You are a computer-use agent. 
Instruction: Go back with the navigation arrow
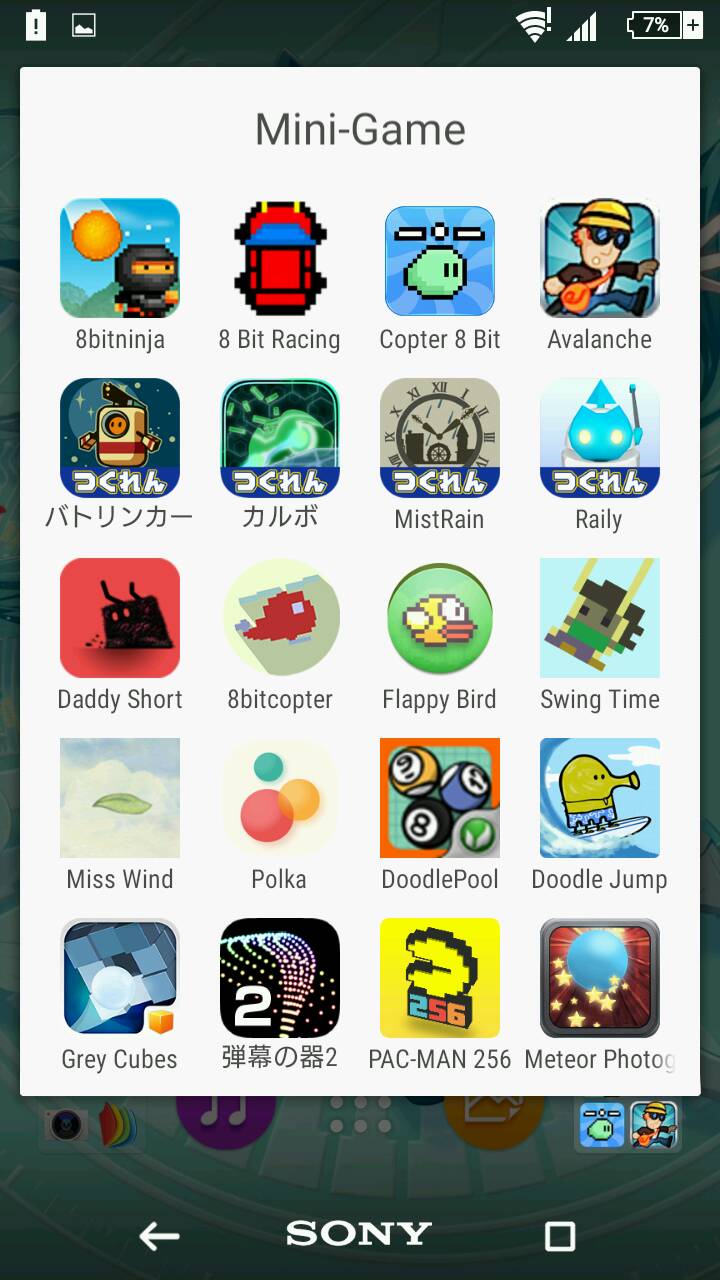tap(159, 1236)
